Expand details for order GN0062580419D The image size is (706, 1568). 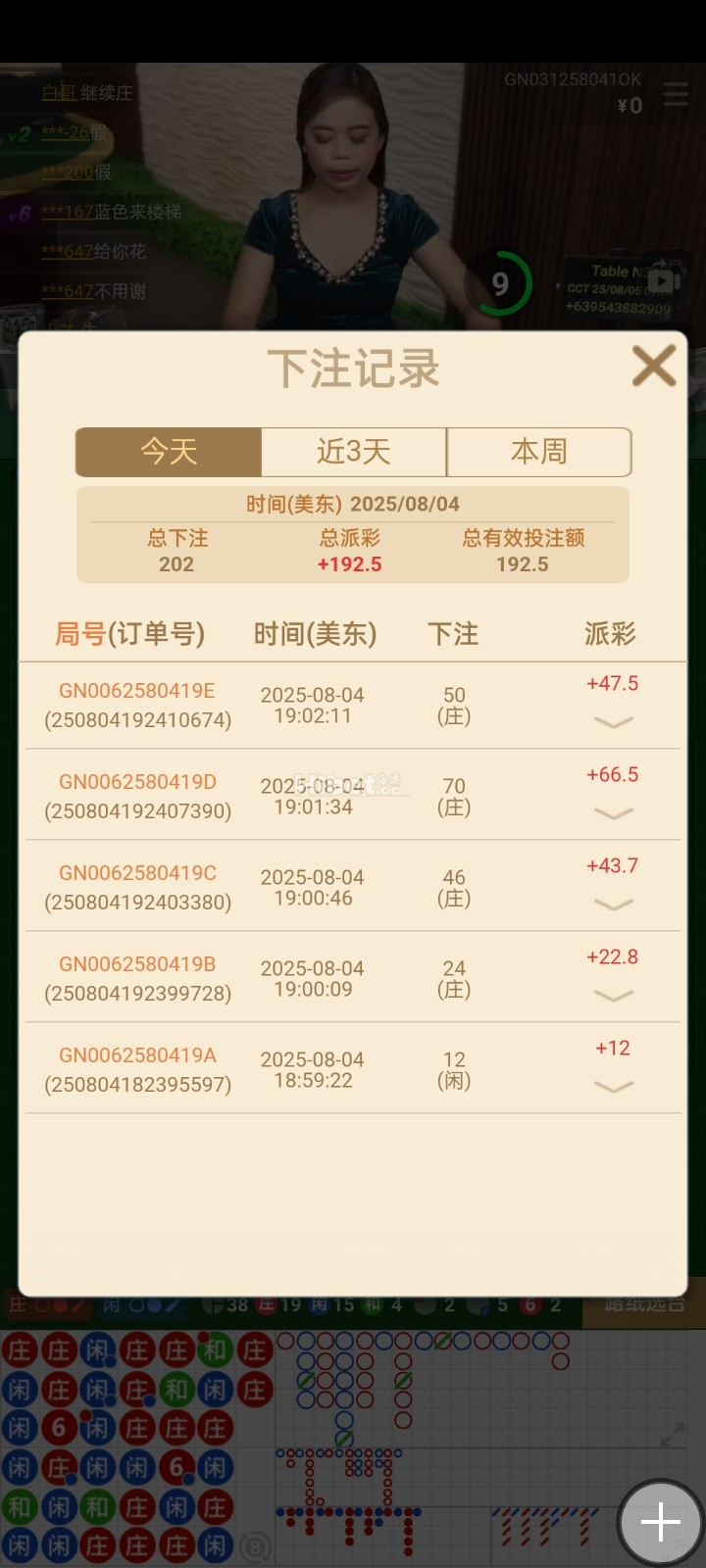tap(614, 813)
